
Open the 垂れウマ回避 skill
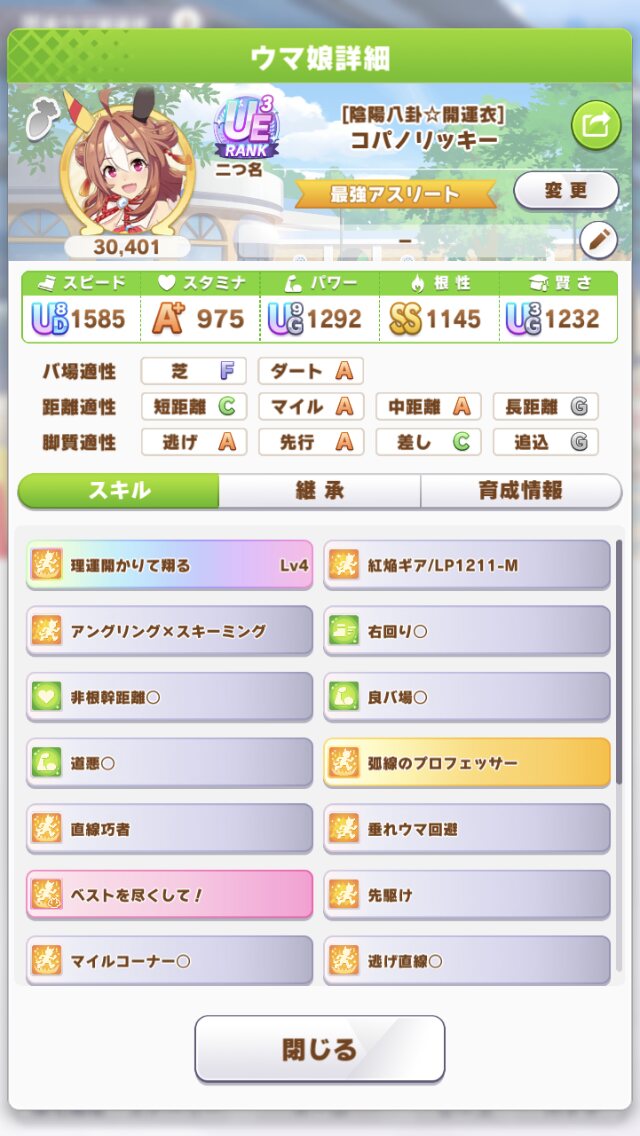pyautogui.click(x=467, y=830)
